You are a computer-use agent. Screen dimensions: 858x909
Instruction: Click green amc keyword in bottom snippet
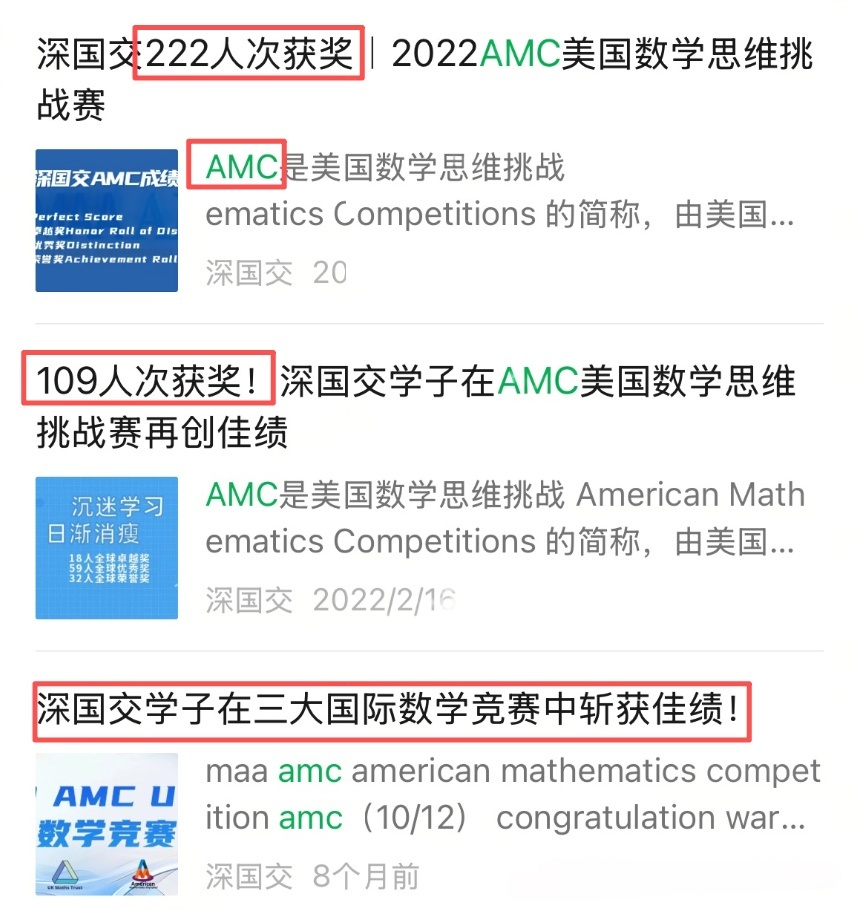click(x=310, y=771)
